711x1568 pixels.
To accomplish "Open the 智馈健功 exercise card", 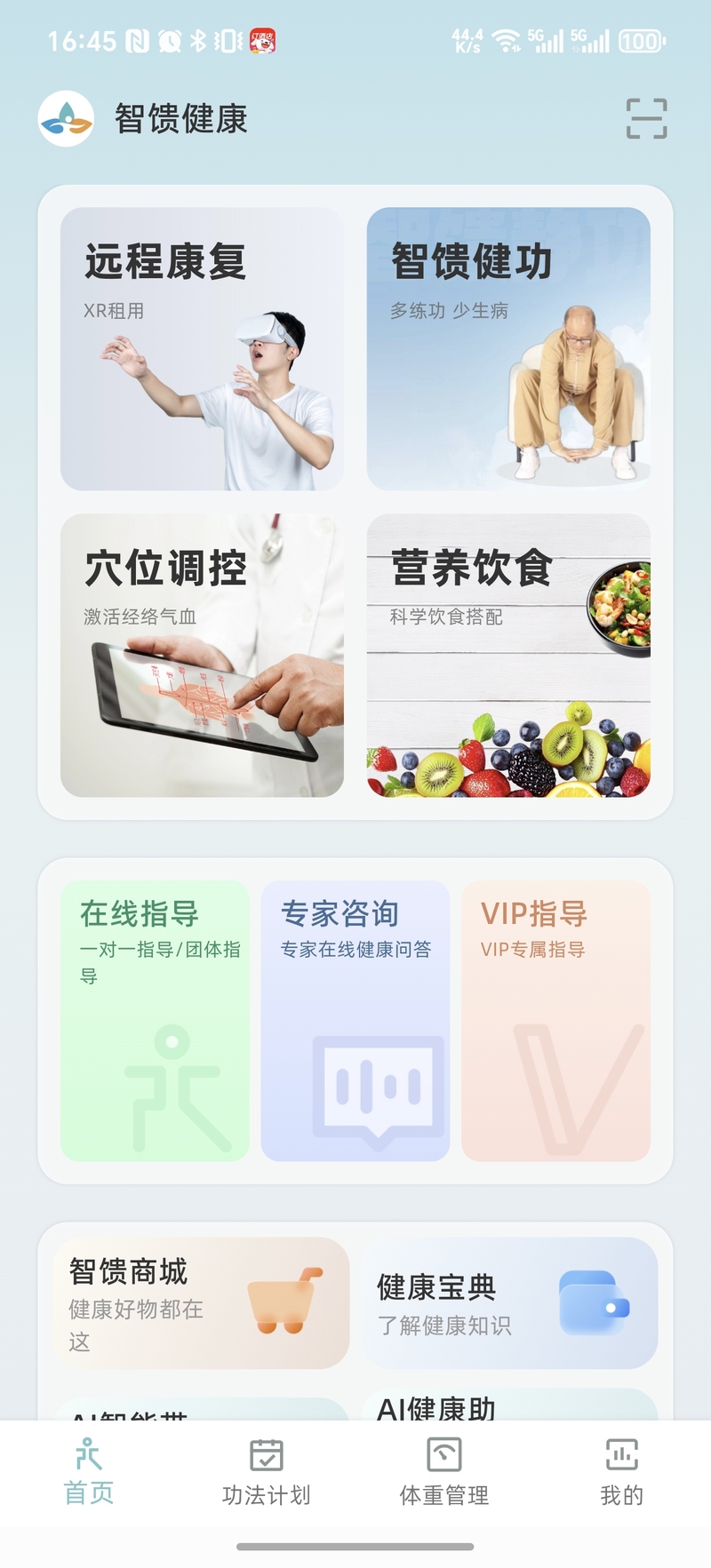I will click(508, 348).
